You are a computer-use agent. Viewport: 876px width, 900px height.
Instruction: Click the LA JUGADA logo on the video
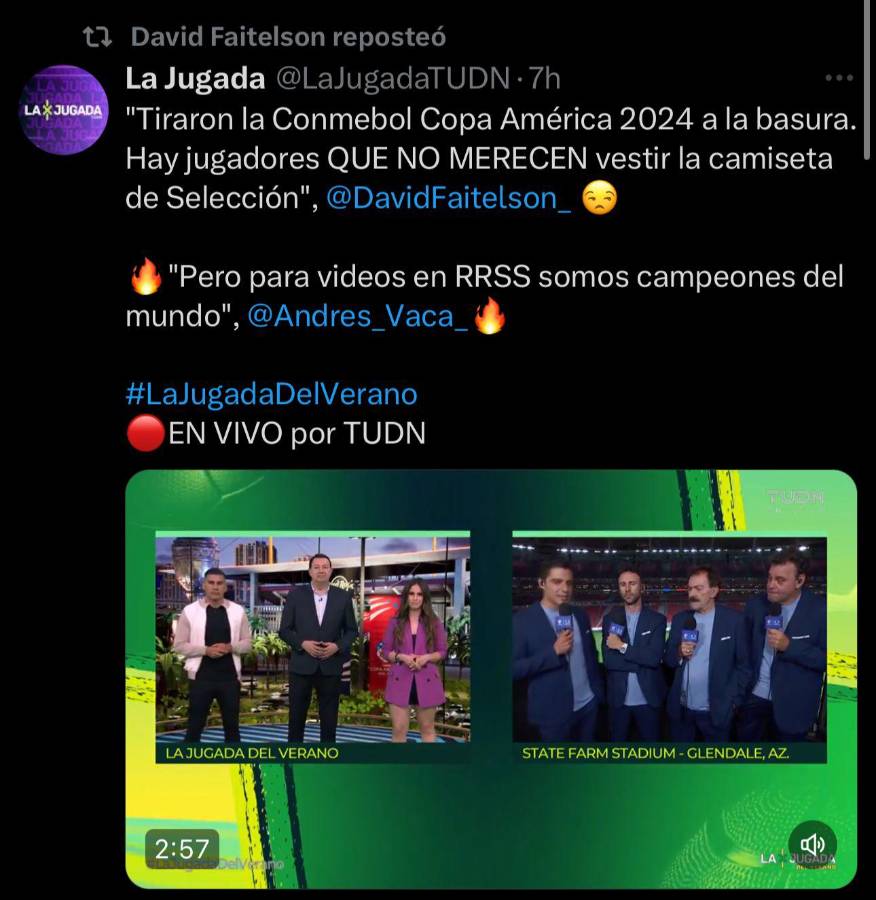point(800,858)
